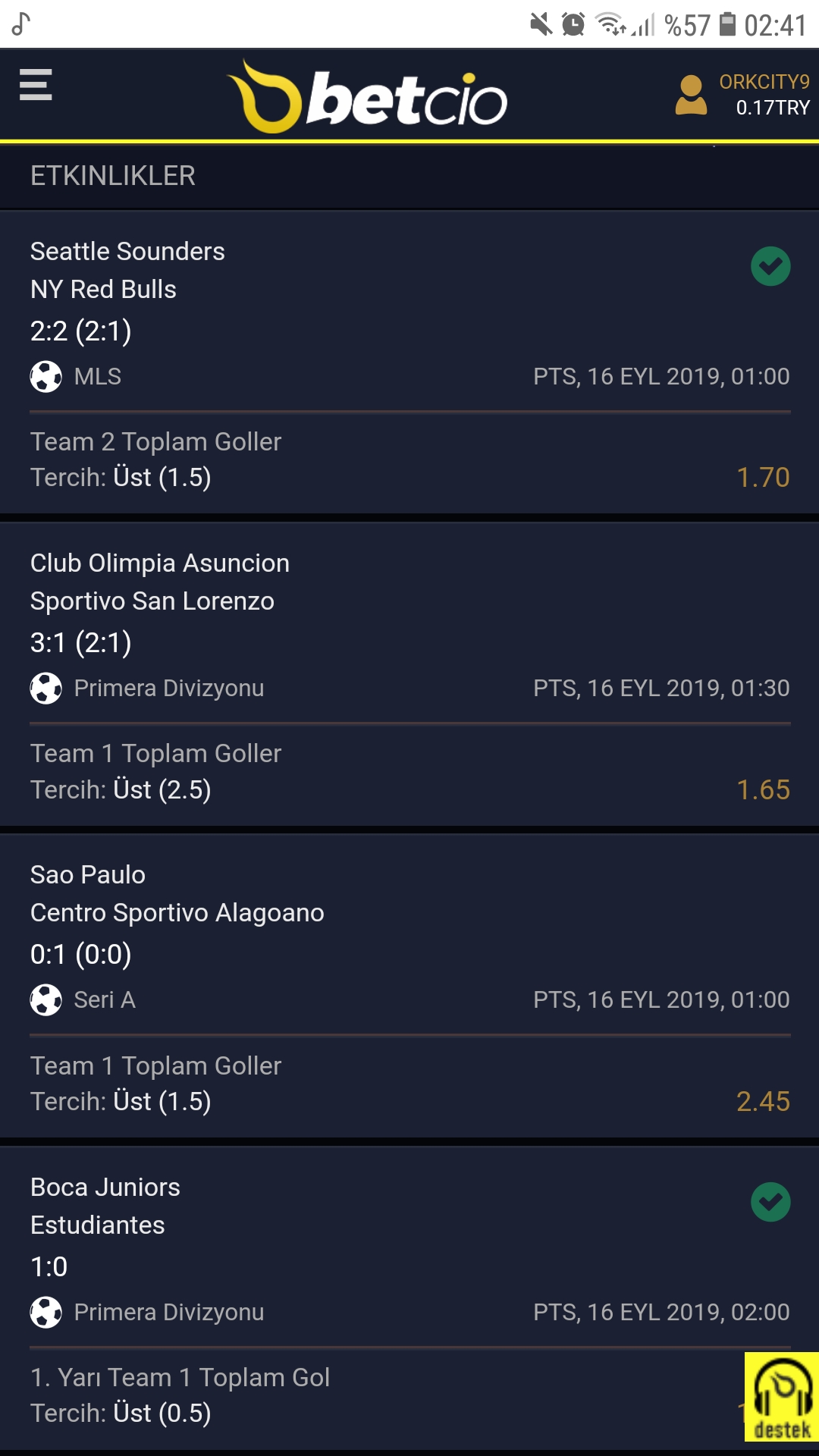Open the hamburger menu
Screen dimensions: 819x1456
click(36, 84)
